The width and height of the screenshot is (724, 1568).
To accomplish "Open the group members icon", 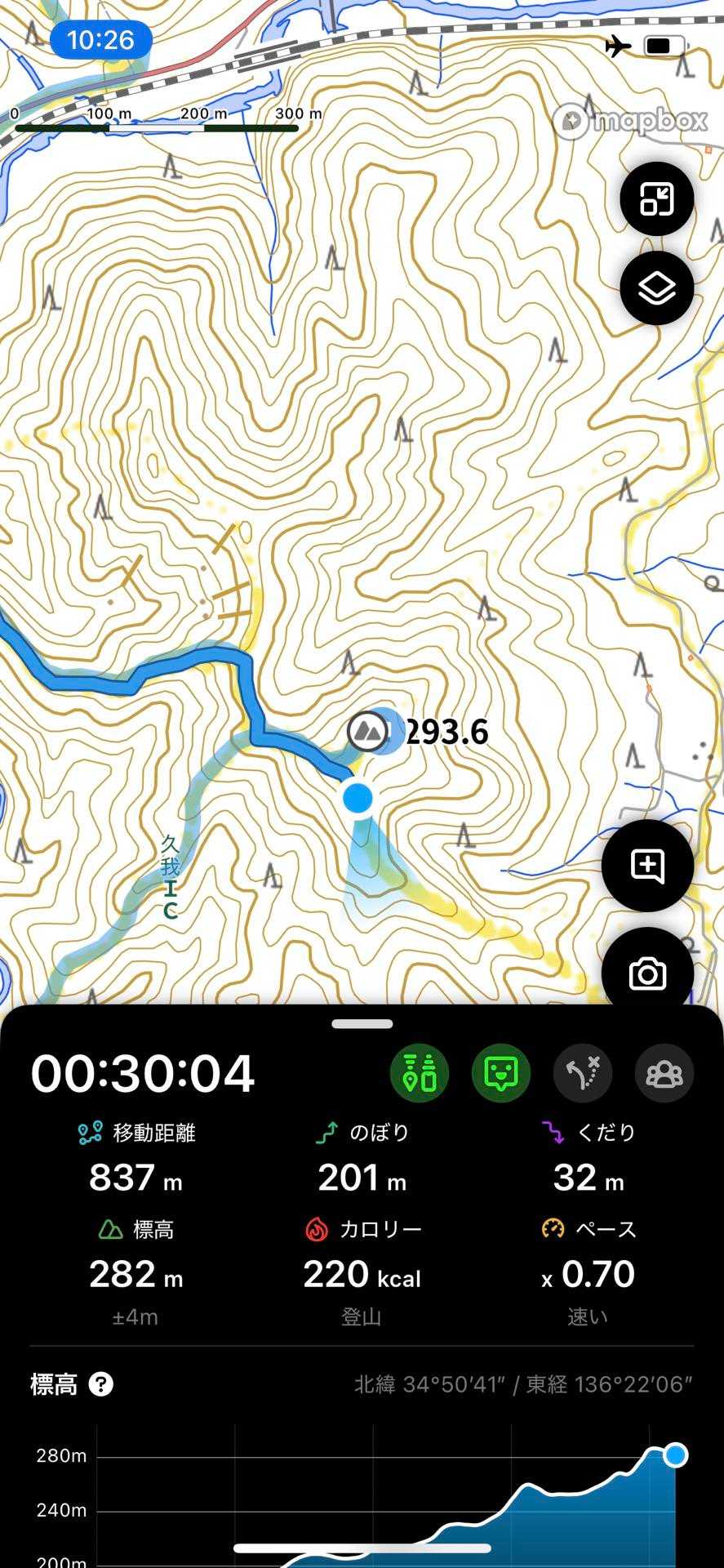I will (664, 1073).
